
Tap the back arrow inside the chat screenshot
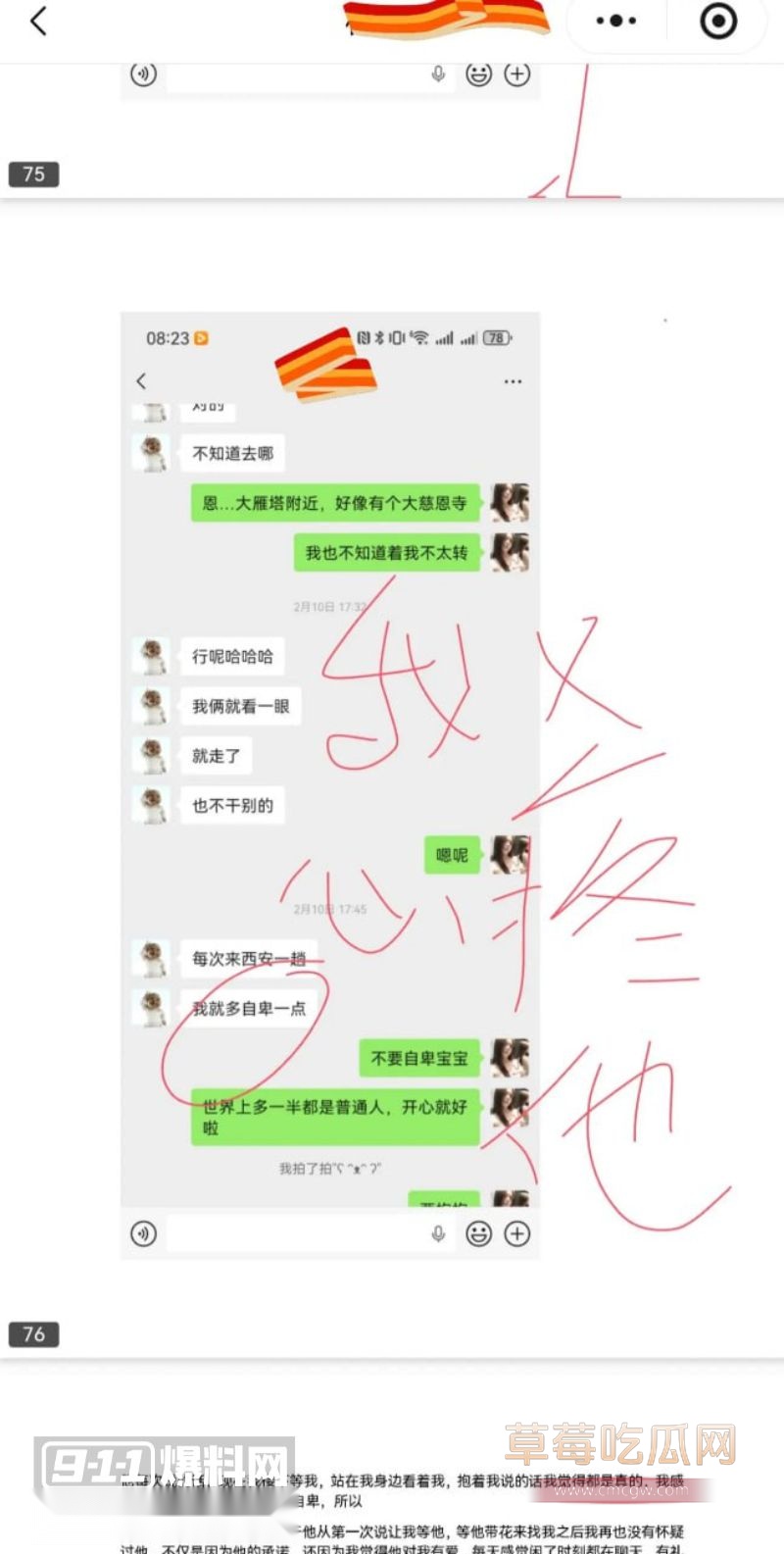click(x=141, y=380)
